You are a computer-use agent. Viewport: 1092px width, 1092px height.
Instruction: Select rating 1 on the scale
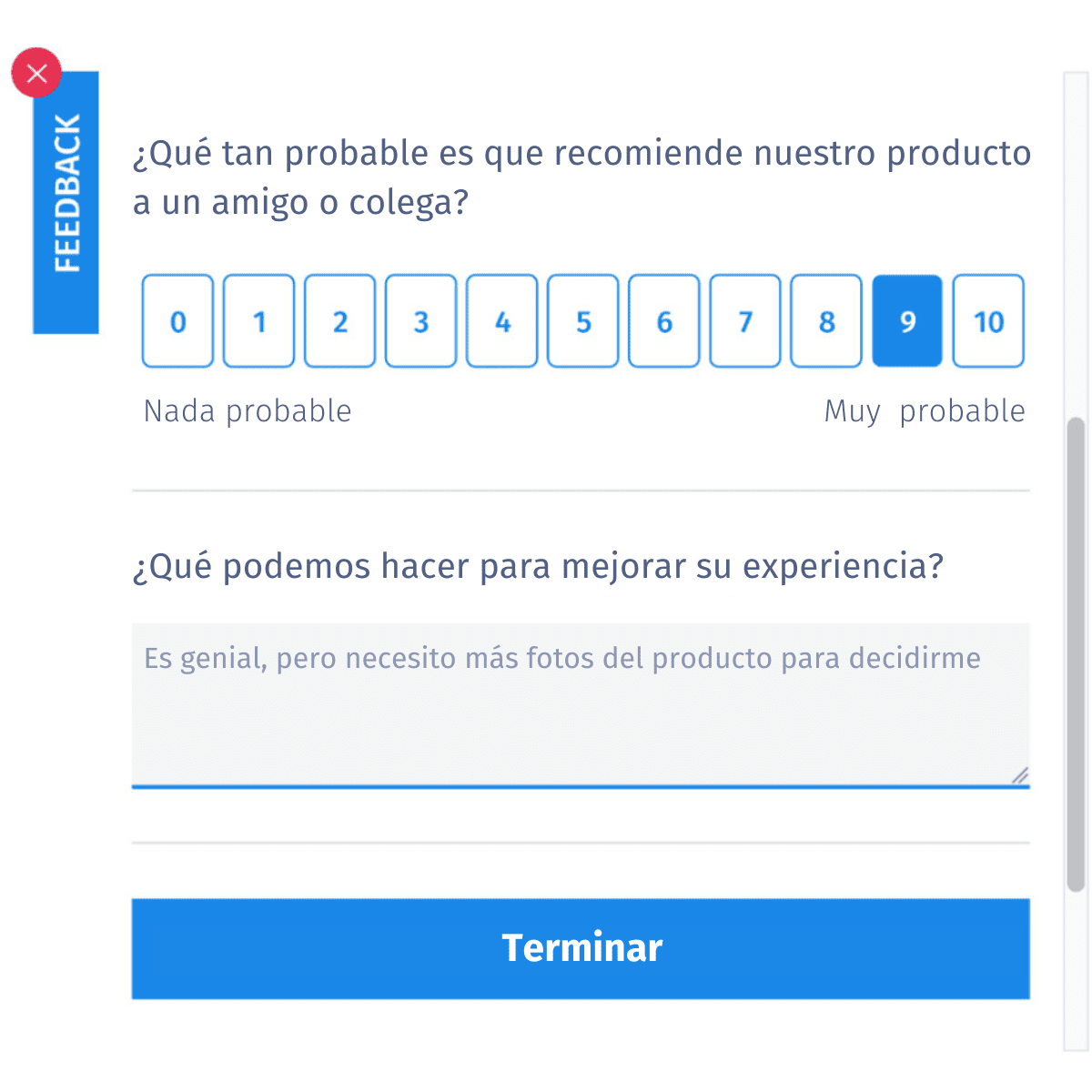point(258,321)
